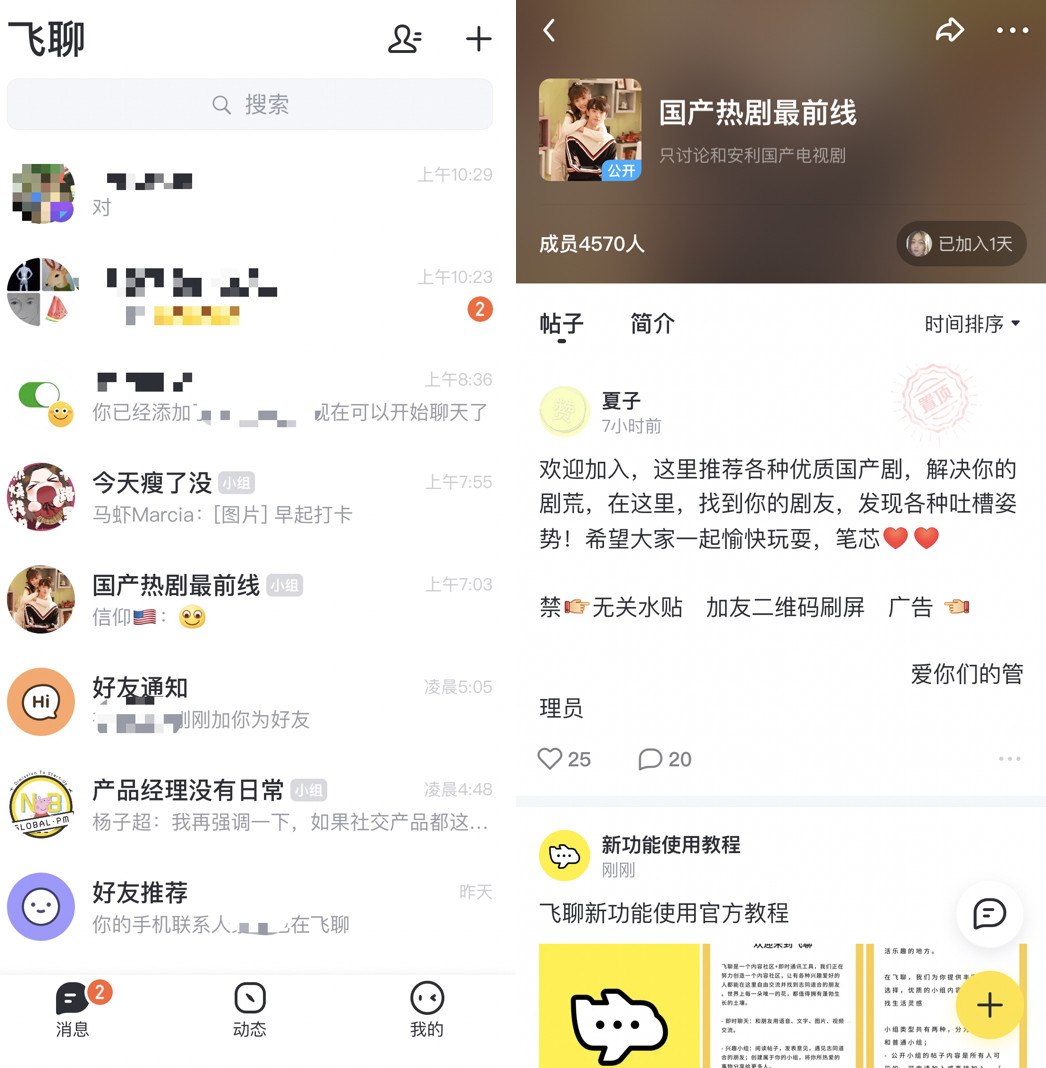Image resolution: width=1046 pixels, height=1068 pixels.
Task: Open the 时间排序 sort dropdown
Action: (972, 324)
